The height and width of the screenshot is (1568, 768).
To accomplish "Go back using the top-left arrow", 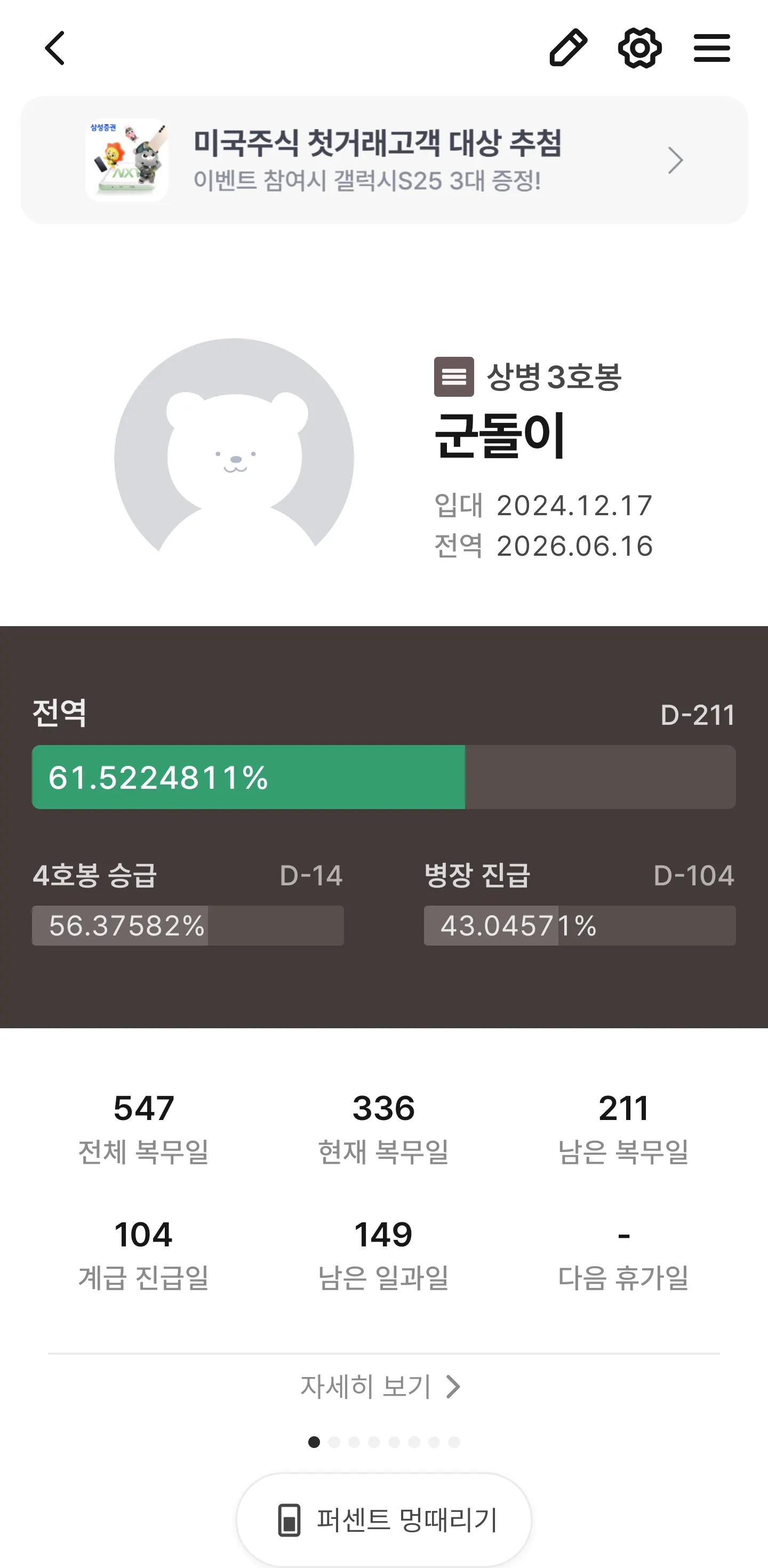I will point(55,48).
